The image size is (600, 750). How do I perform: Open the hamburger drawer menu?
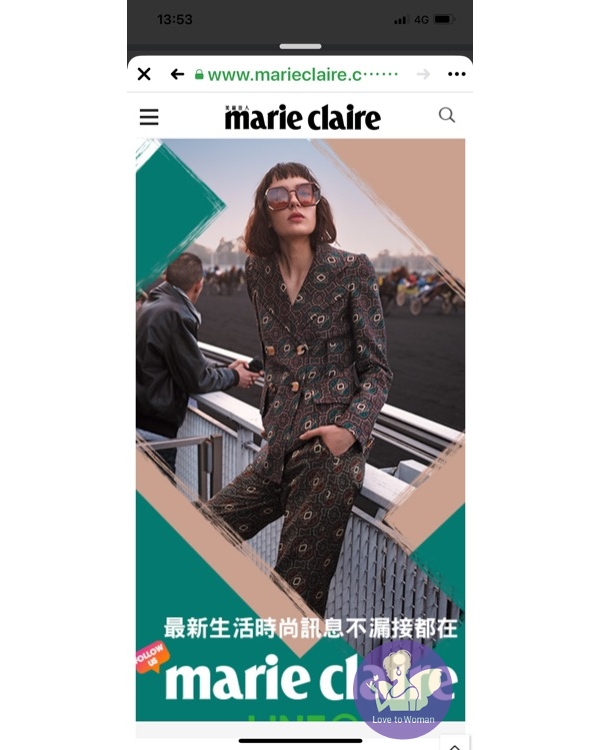pyautogui.click(x=149, y=117)
